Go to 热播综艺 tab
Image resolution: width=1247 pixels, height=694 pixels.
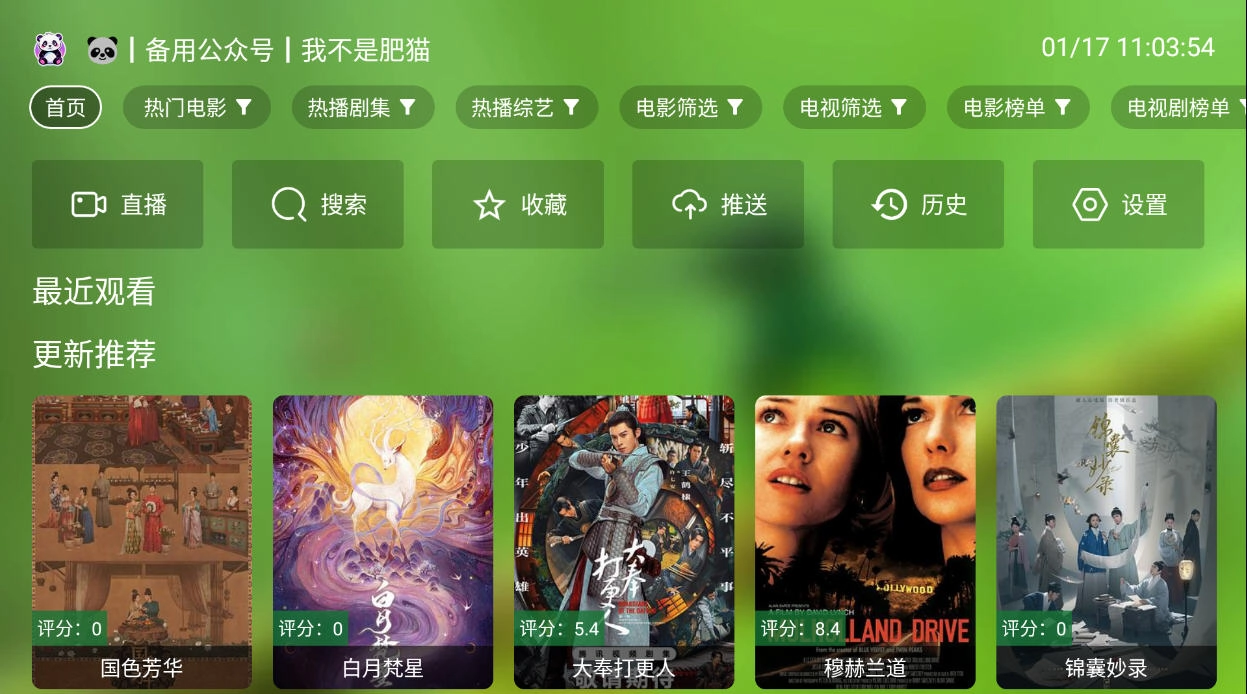526,108
